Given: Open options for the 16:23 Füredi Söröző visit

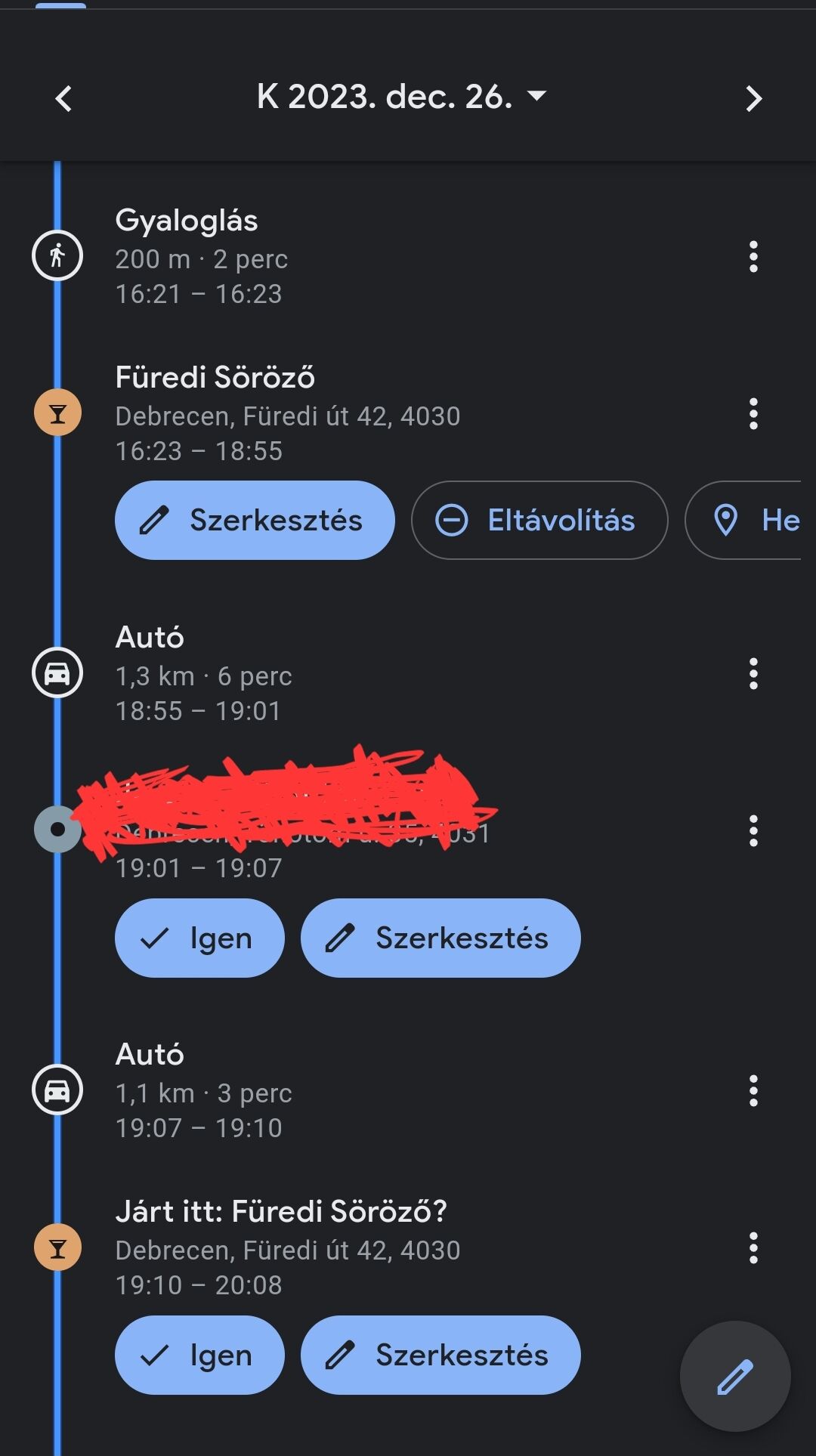Looking at the screenshot, I should [753, 414].
